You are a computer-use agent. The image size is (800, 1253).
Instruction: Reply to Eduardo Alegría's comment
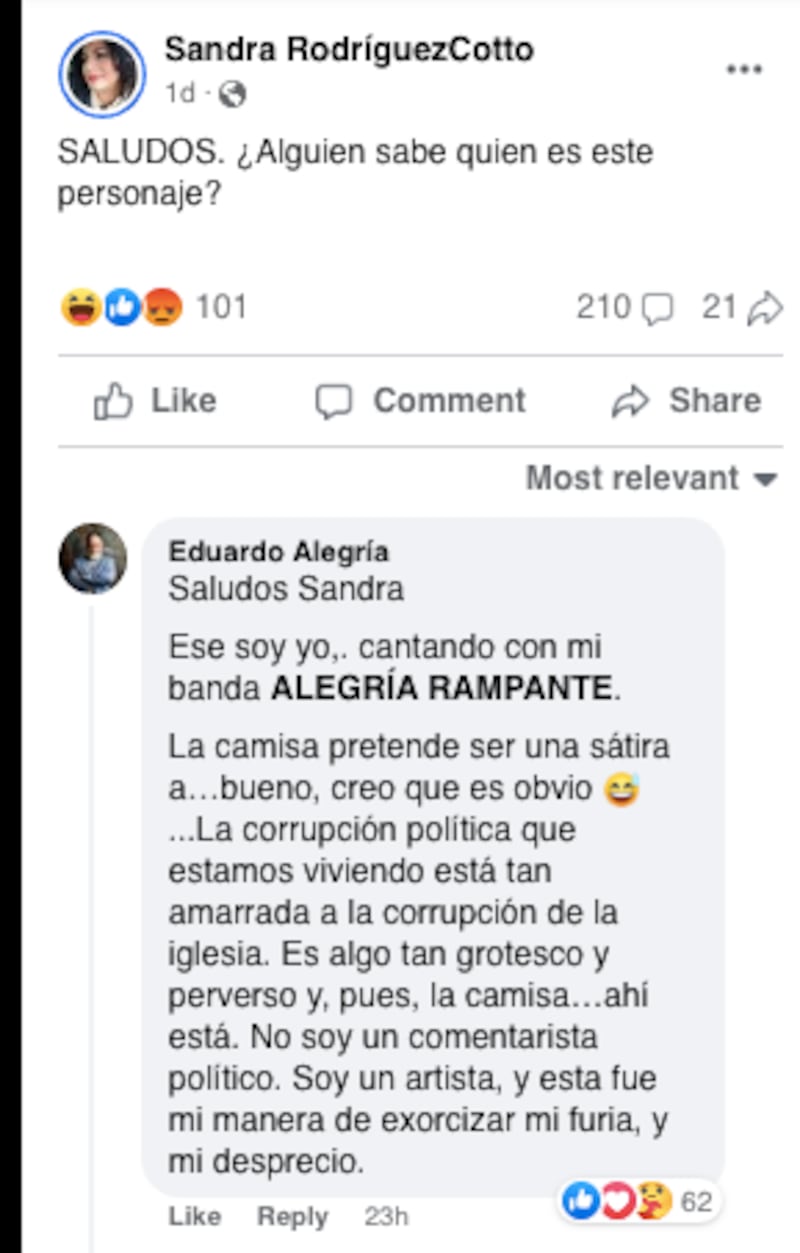[x=292, y=1216]
